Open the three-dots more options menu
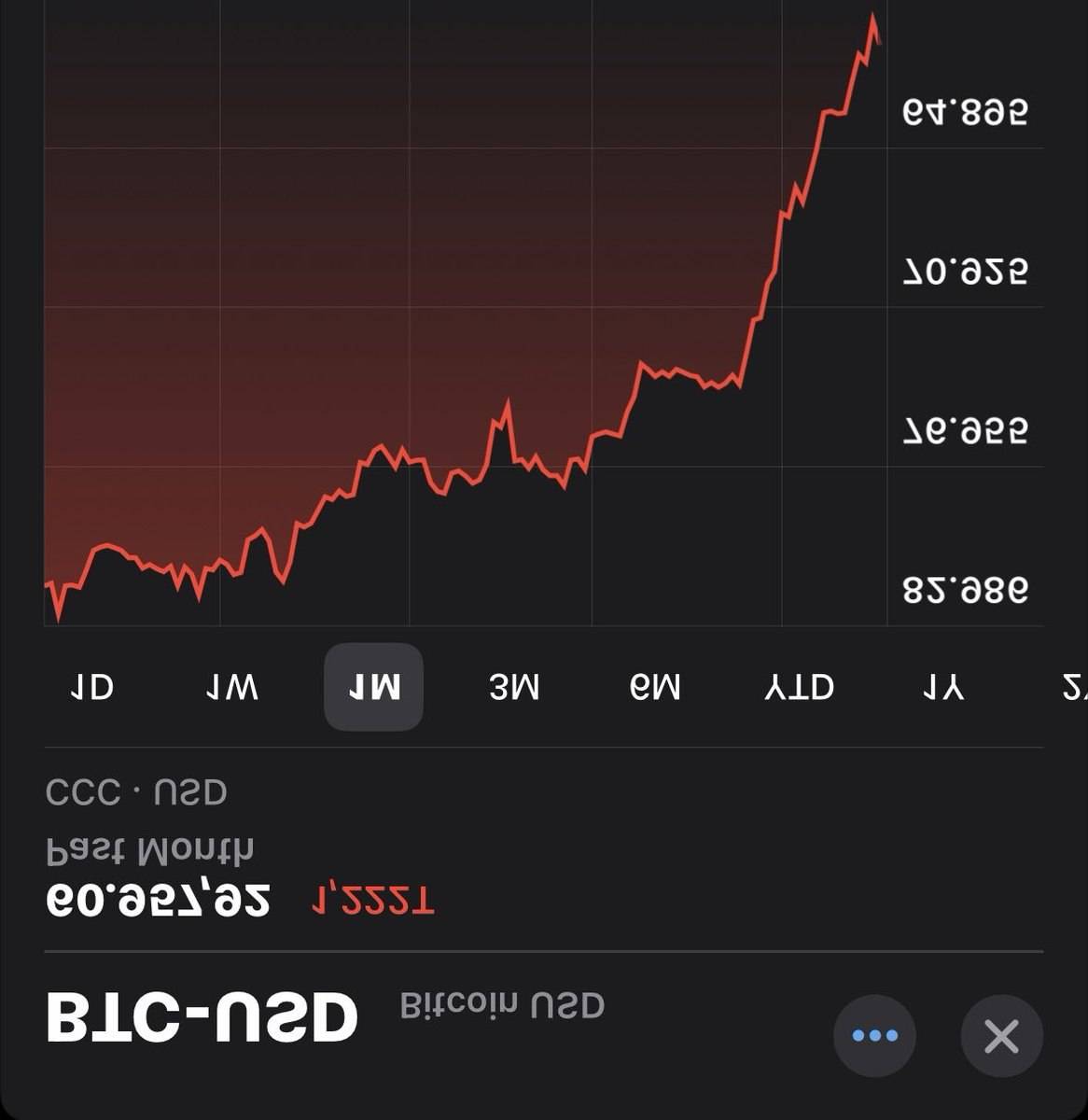The width and height of the screenshot is (1088, 1120). point(874,1036)
